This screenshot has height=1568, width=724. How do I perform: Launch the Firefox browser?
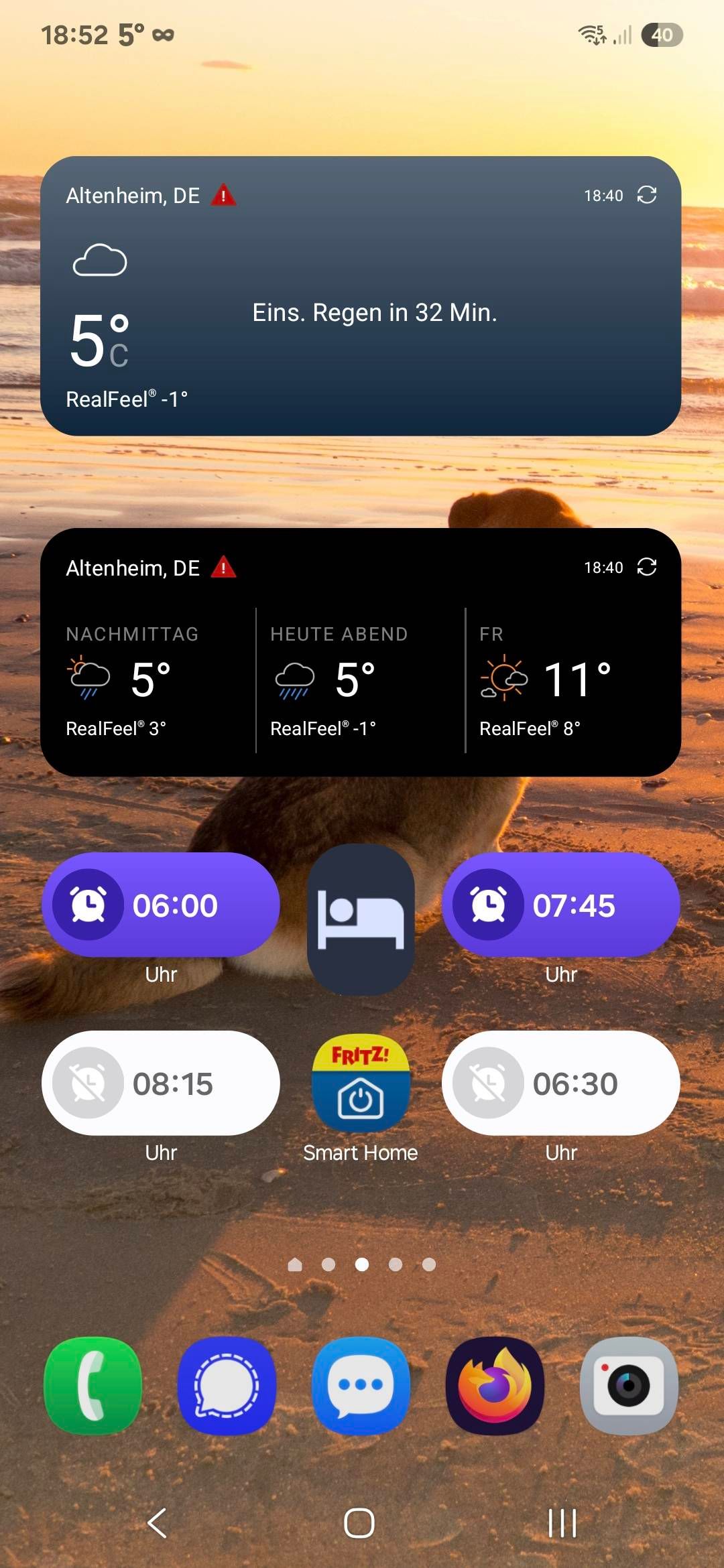click(x=494, y=1386)
